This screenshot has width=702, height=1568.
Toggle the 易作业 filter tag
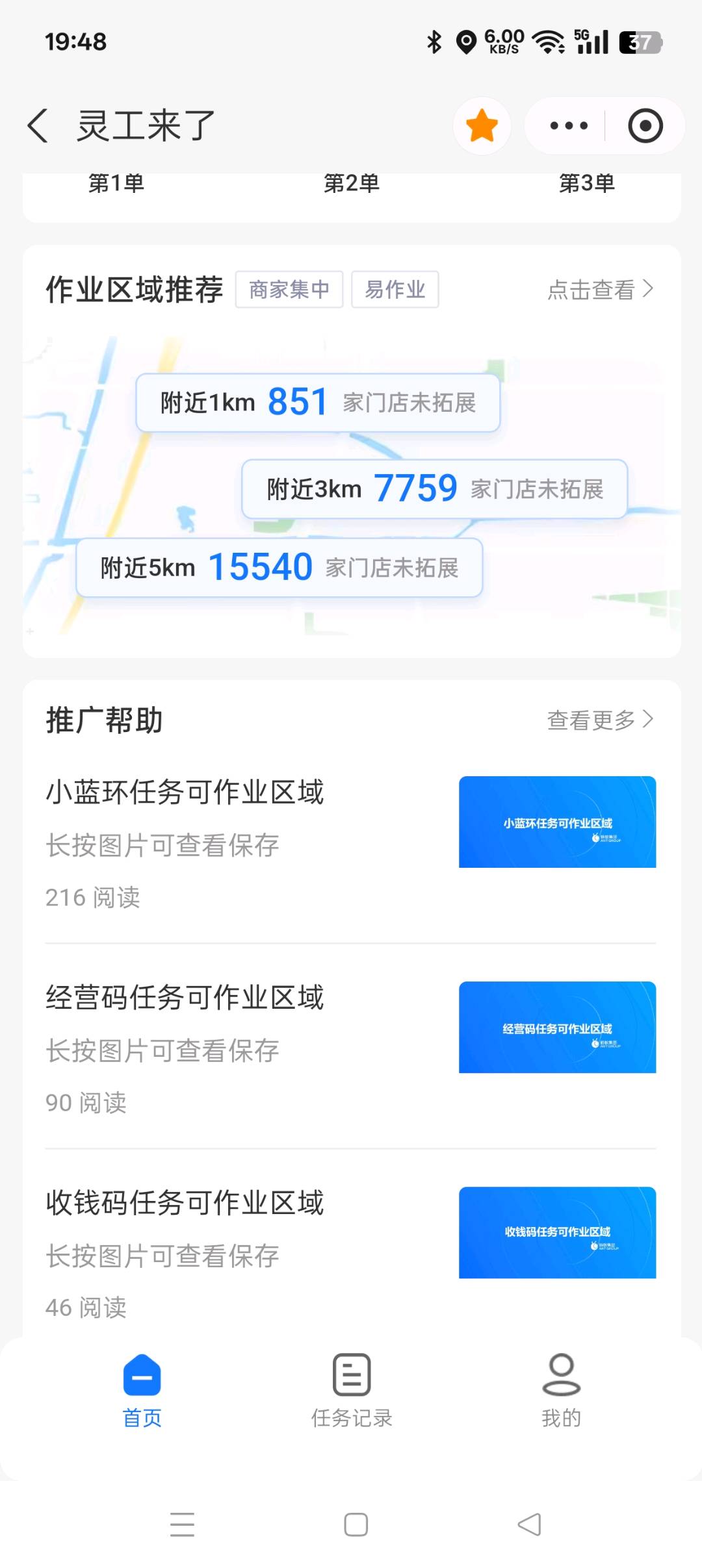click(x=395, y=289)
